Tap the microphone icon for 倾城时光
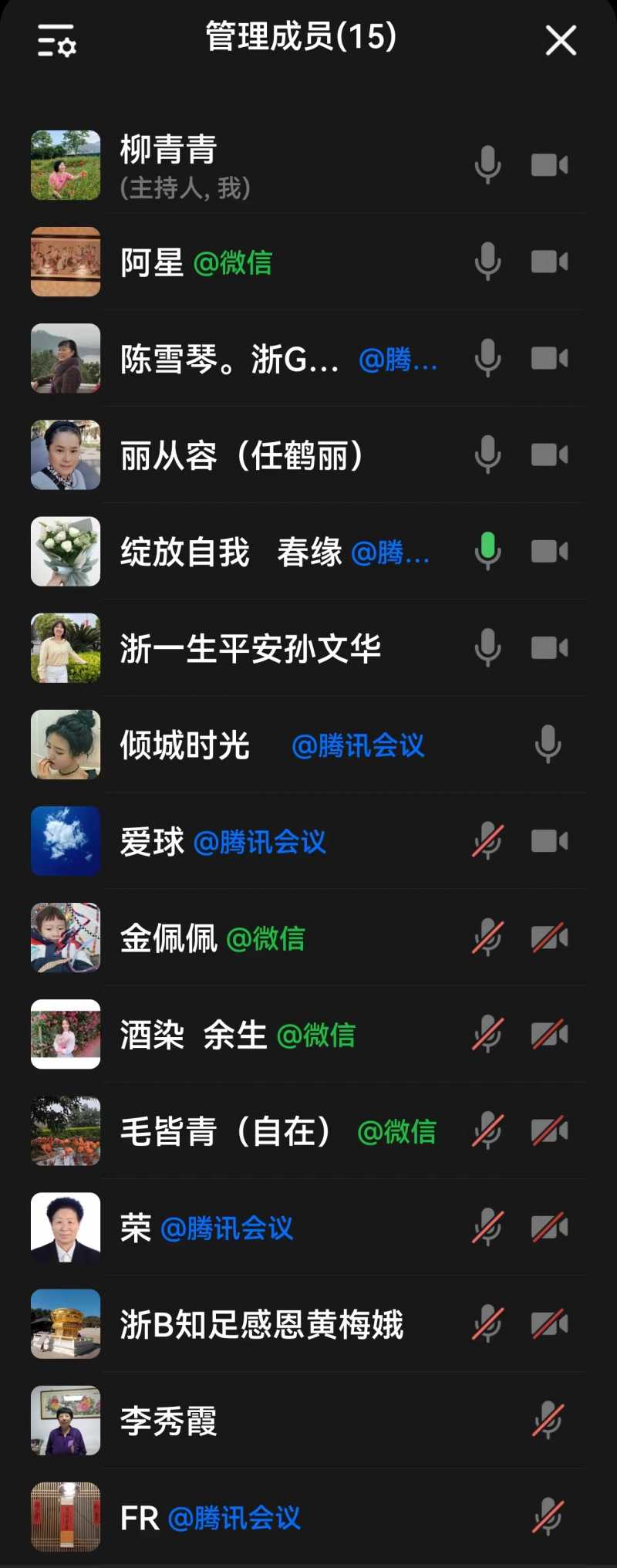This screenshot has height=1568, width=617. [548, 745]
